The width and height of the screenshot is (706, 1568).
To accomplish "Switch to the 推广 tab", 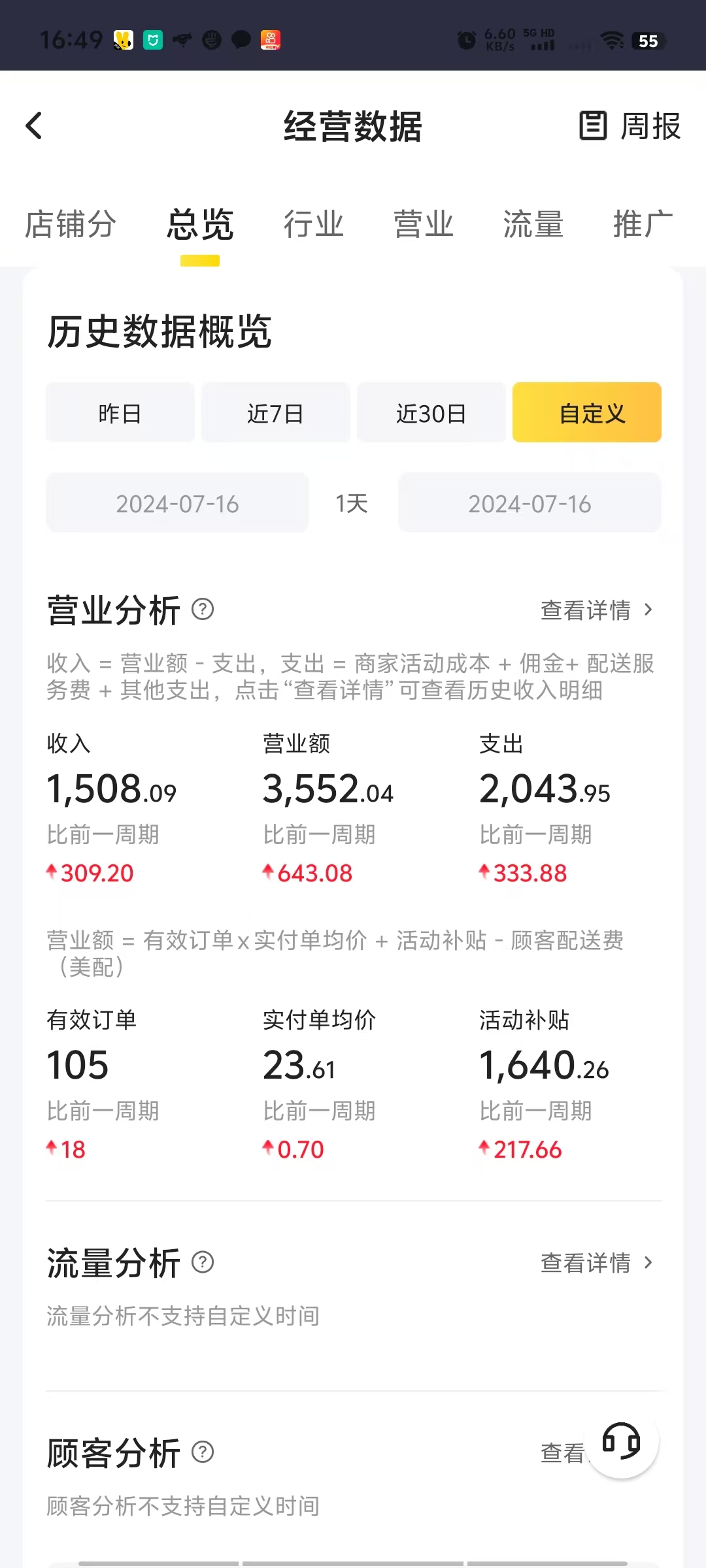I will 643,225.
